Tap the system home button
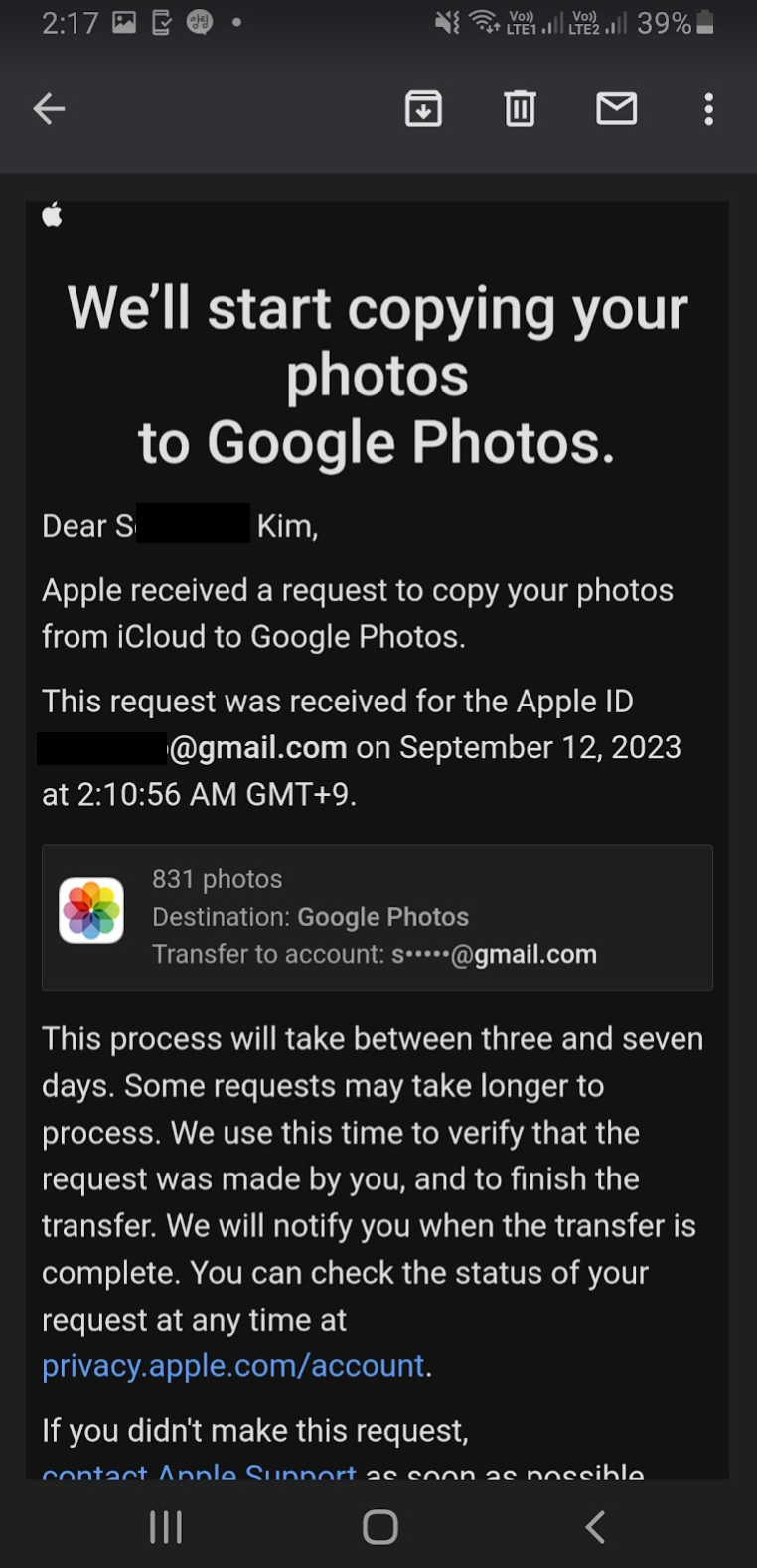The width and height of the screenshot is (757, 1568). pos(379,1527)
